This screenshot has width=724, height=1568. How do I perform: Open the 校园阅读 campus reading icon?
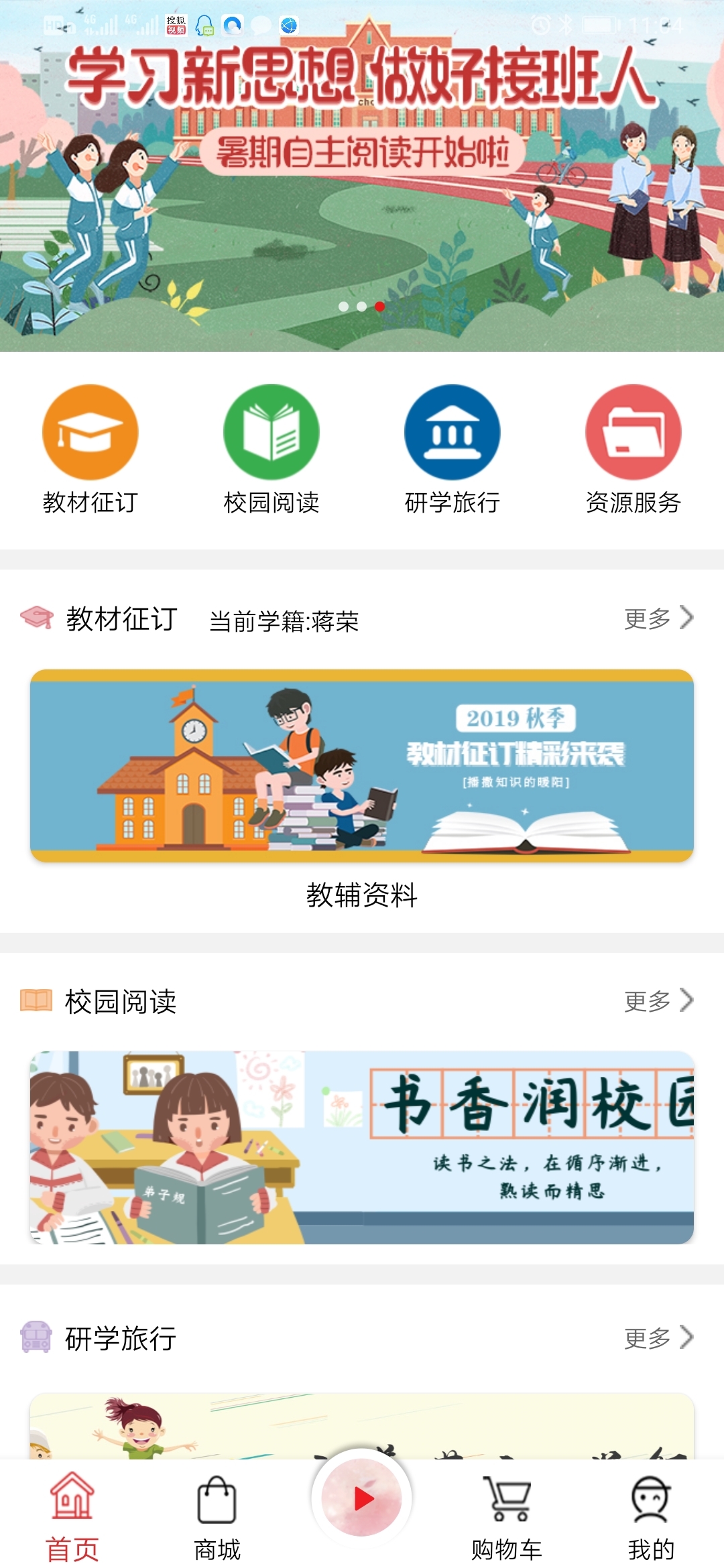click(270, 432)
